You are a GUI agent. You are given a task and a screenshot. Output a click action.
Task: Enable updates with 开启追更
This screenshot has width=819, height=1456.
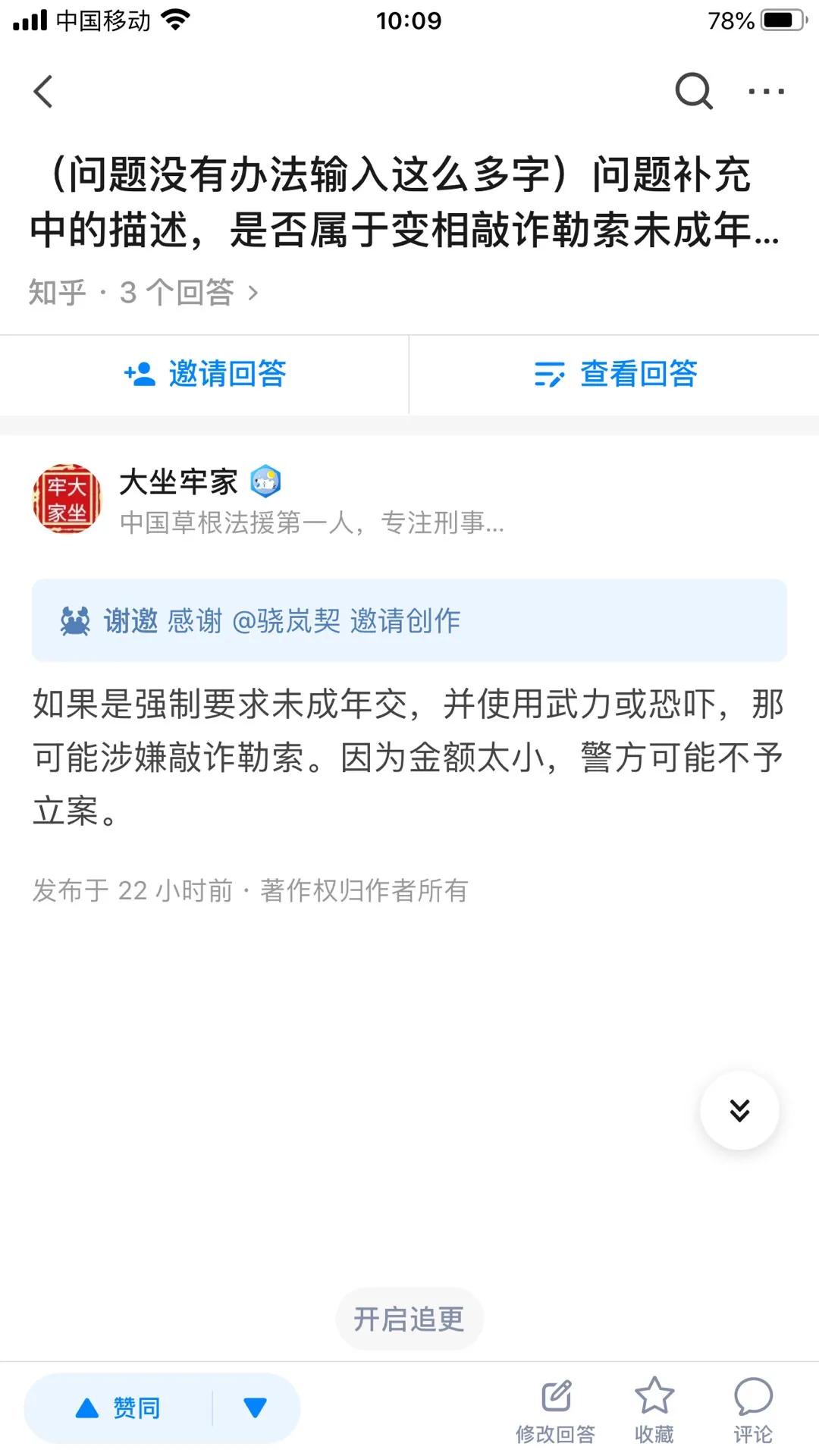tap(409, 1319)
